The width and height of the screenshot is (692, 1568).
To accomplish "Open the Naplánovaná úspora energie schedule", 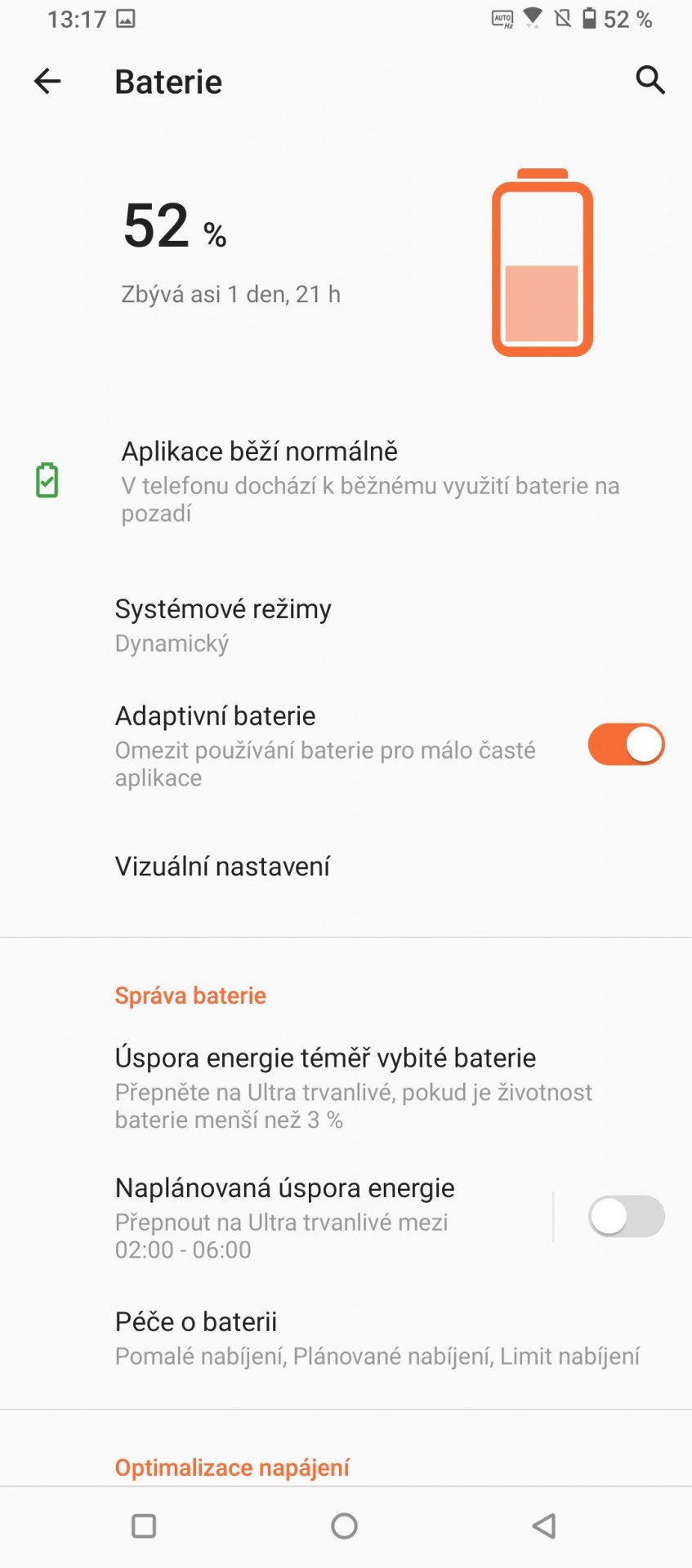I will coord(276,1218).
